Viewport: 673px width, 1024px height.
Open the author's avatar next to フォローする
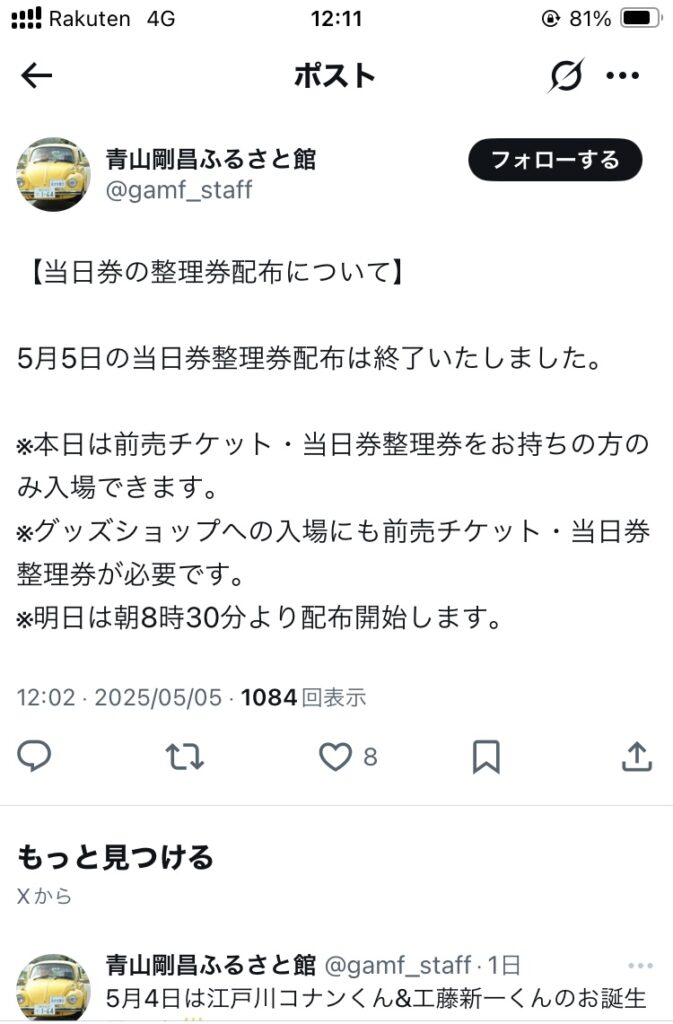point(53,174)
